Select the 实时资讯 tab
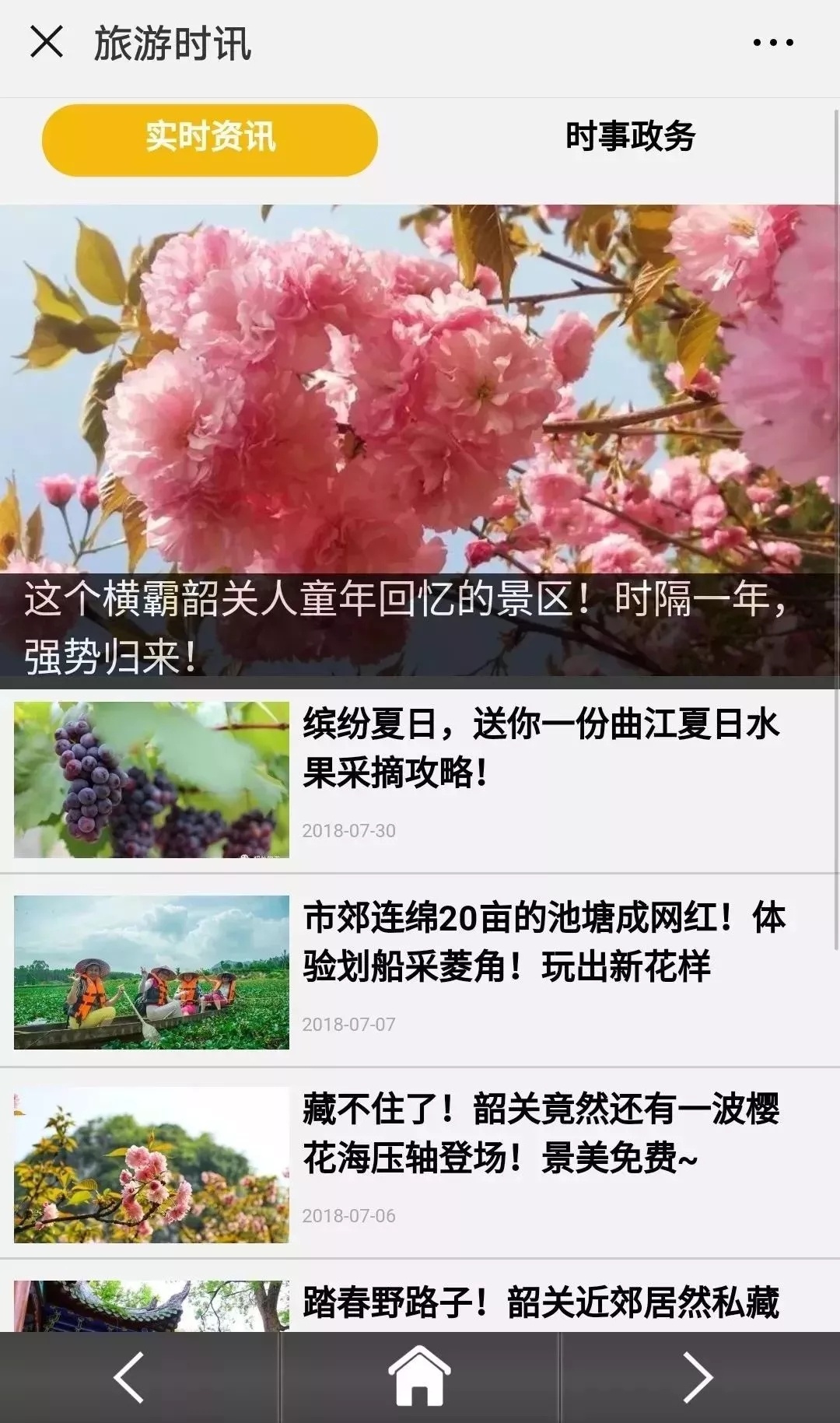840x1423 pixels. click(x=210, y=139)
